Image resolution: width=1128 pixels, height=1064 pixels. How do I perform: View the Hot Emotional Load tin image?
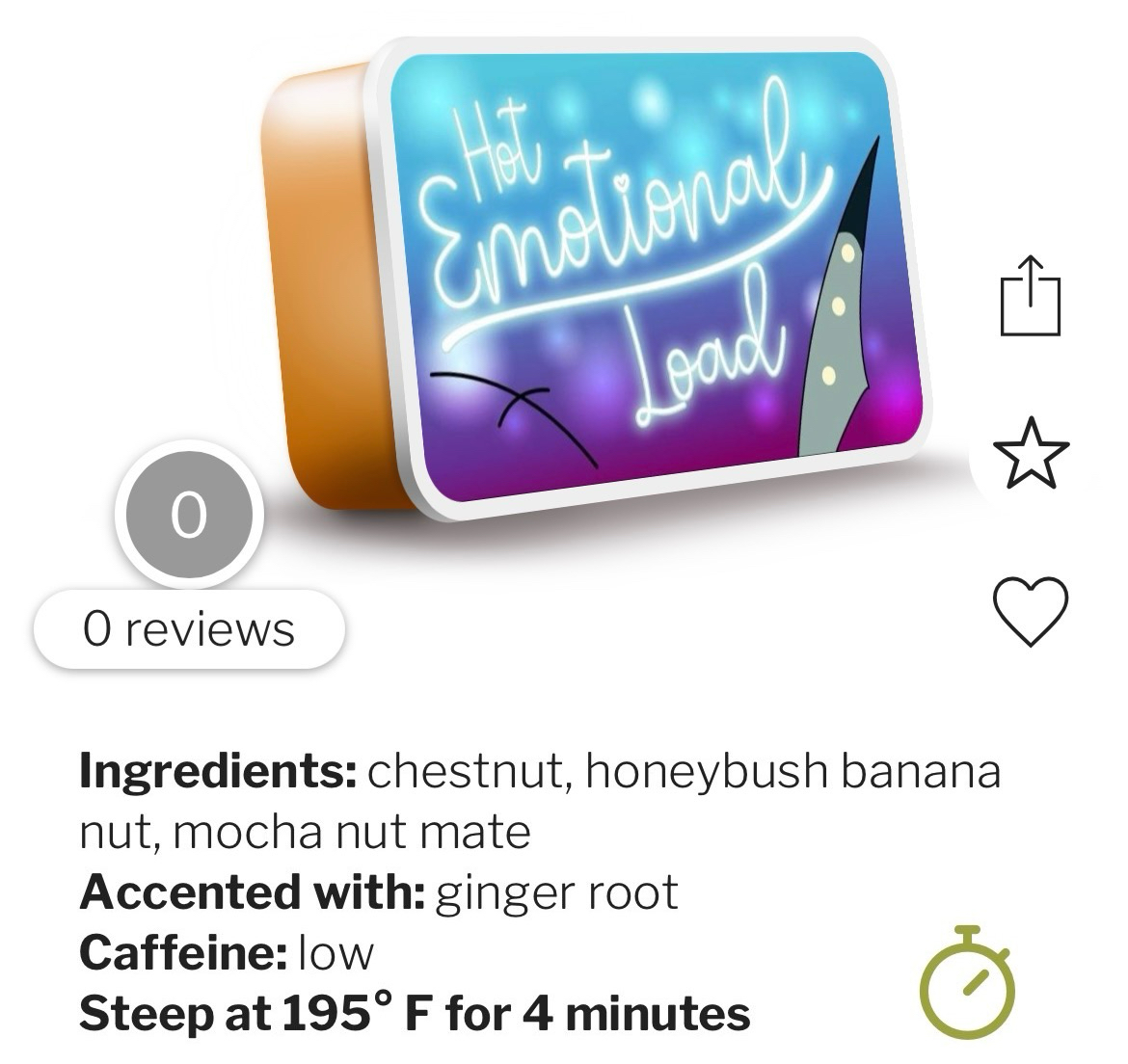point(617,279)
